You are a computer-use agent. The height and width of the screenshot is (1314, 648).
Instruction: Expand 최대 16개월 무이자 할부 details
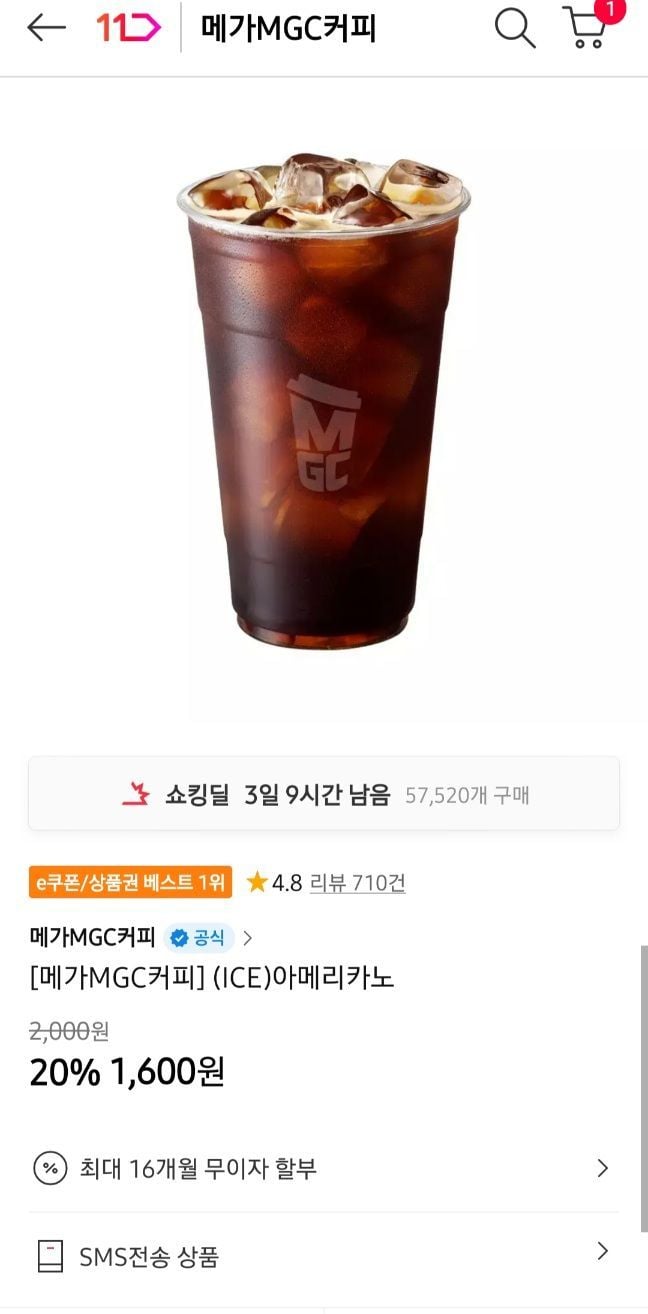click(324, 1168)
